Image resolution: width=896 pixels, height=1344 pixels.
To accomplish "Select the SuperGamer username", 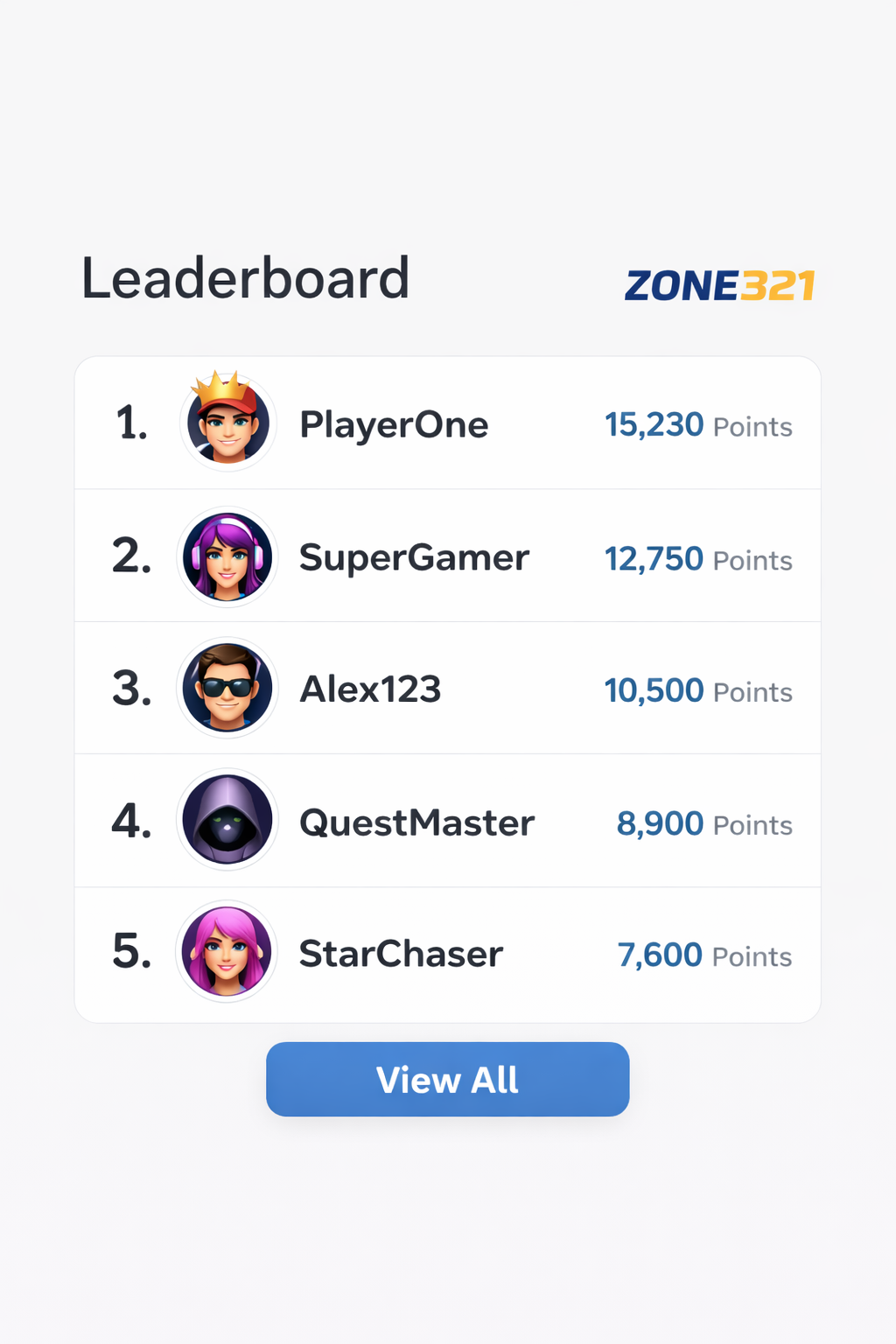I will click(414, 556).
